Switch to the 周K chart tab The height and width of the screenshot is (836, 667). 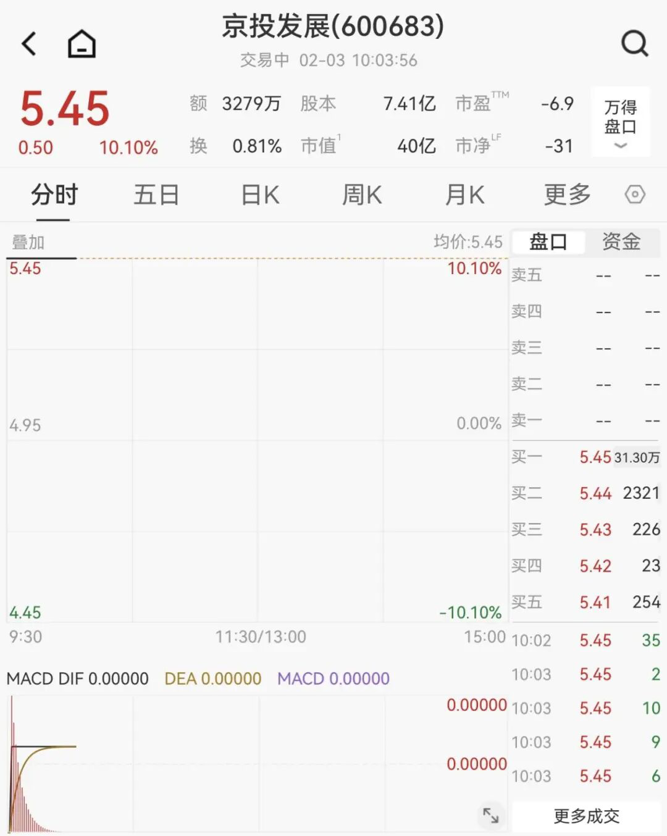[361, 195]
